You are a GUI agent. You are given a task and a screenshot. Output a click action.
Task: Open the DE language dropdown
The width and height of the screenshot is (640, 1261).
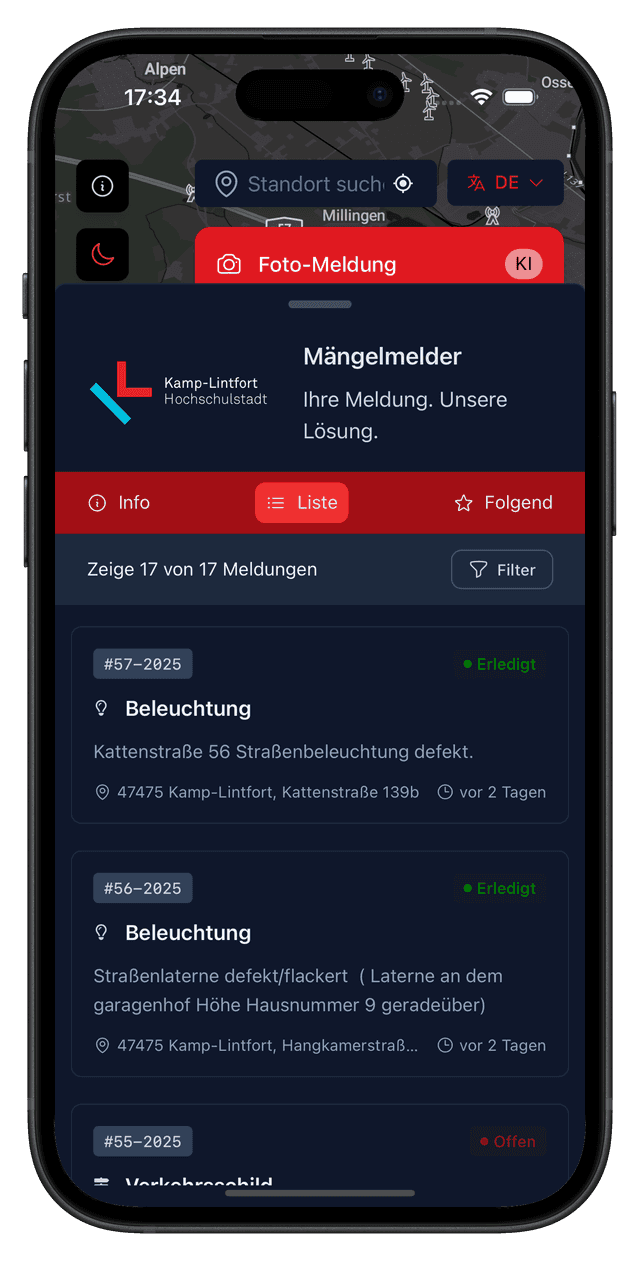[x=506, y=183]
